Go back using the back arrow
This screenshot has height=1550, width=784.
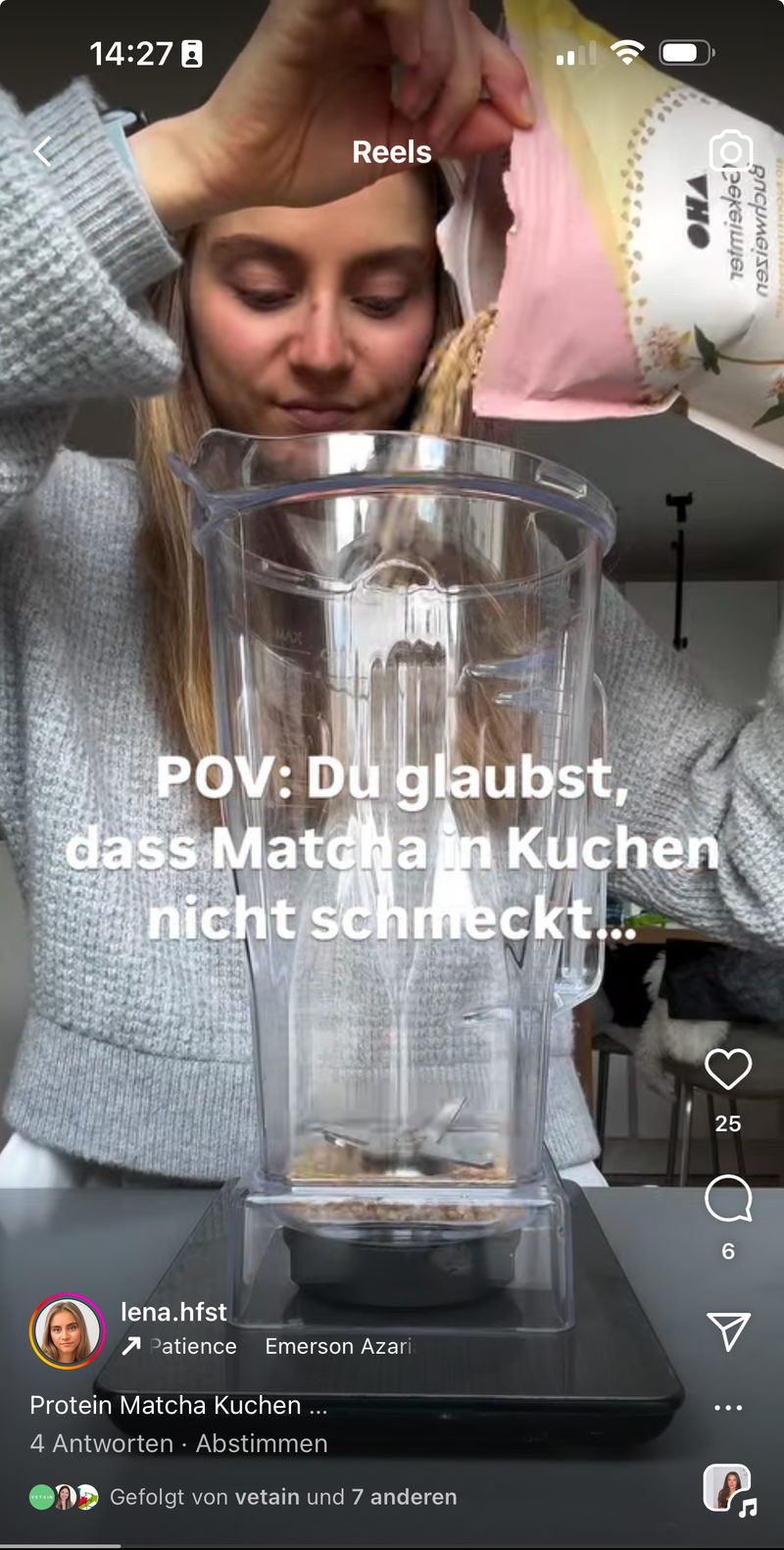click(x=42, y=151)
